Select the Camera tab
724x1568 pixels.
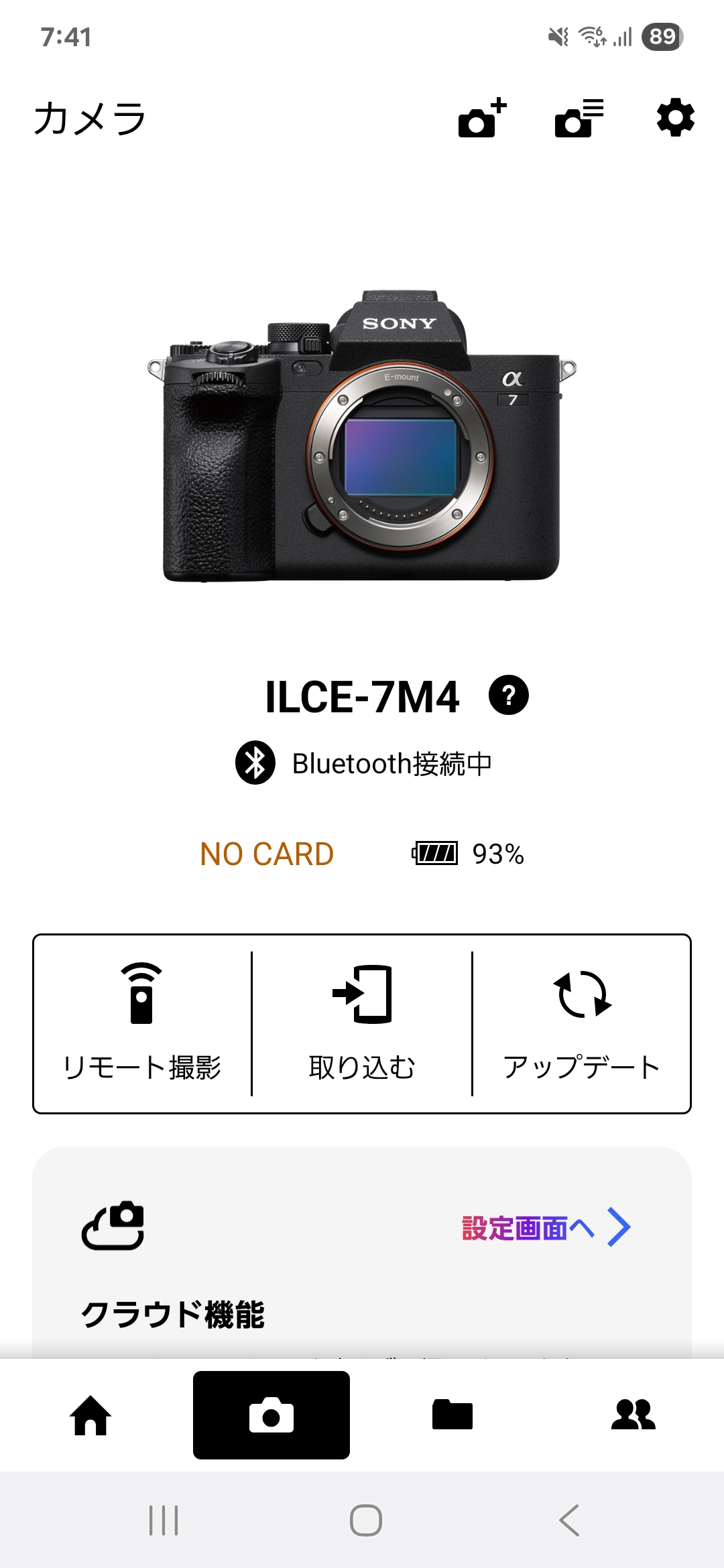(x=271, y=1415)
